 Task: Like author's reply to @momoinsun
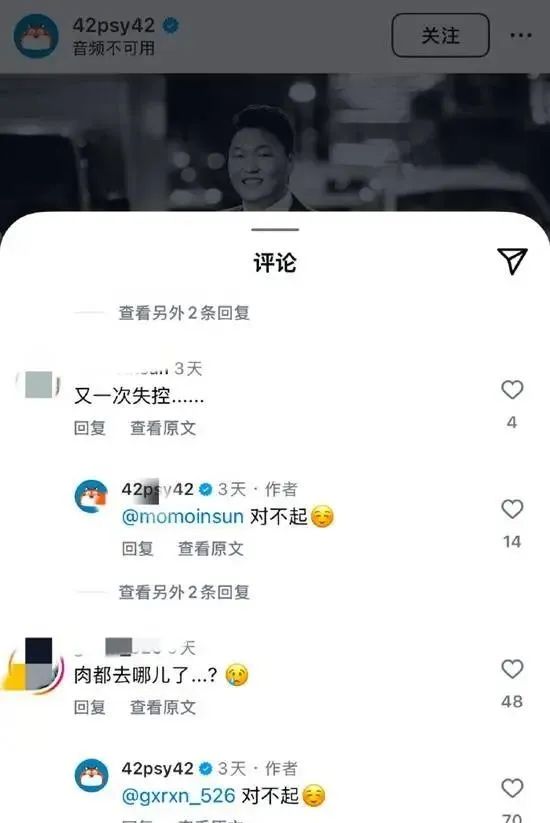click(512, 509)
